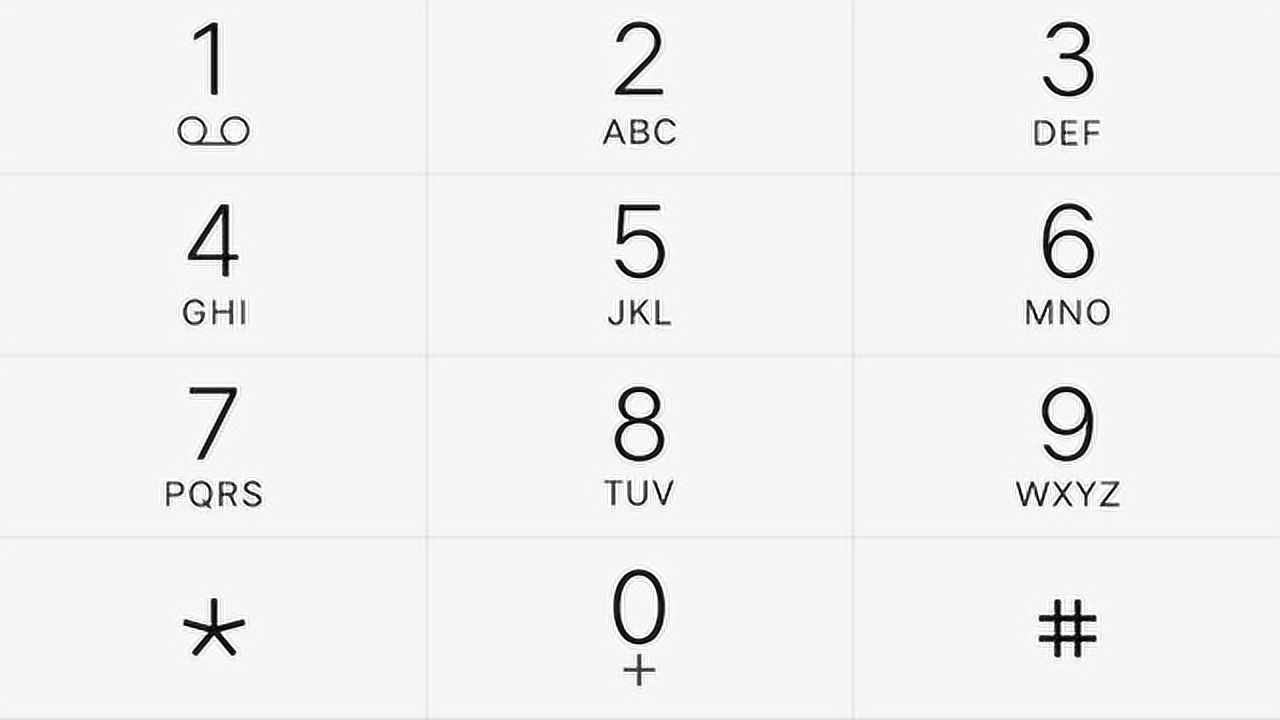The width and height of the screenshot is (1280, 720).
Task: Dial the 0 plus key
Action: coord(640,628)
